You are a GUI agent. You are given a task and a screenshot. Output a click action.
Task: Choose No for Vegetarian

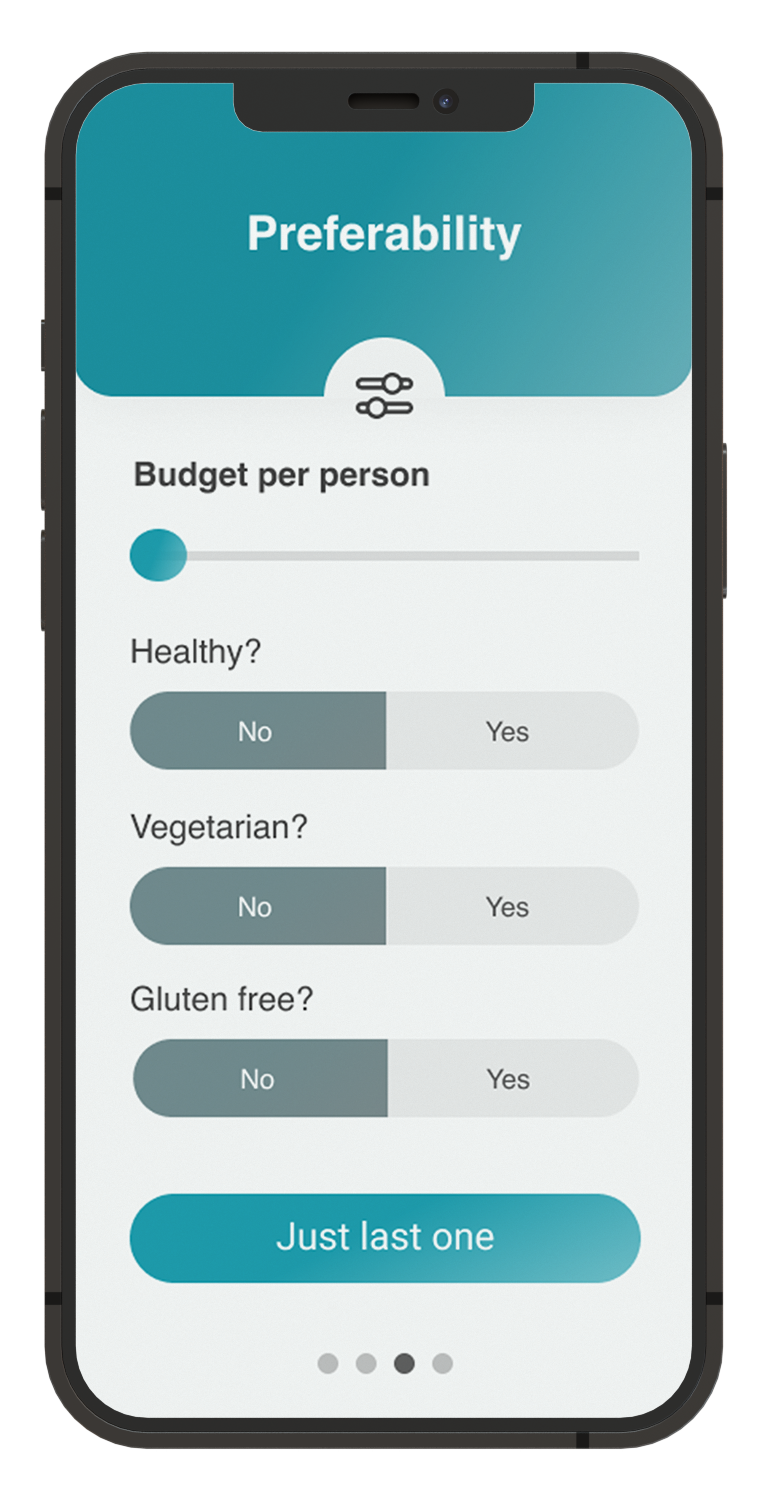tap(258, 906)
